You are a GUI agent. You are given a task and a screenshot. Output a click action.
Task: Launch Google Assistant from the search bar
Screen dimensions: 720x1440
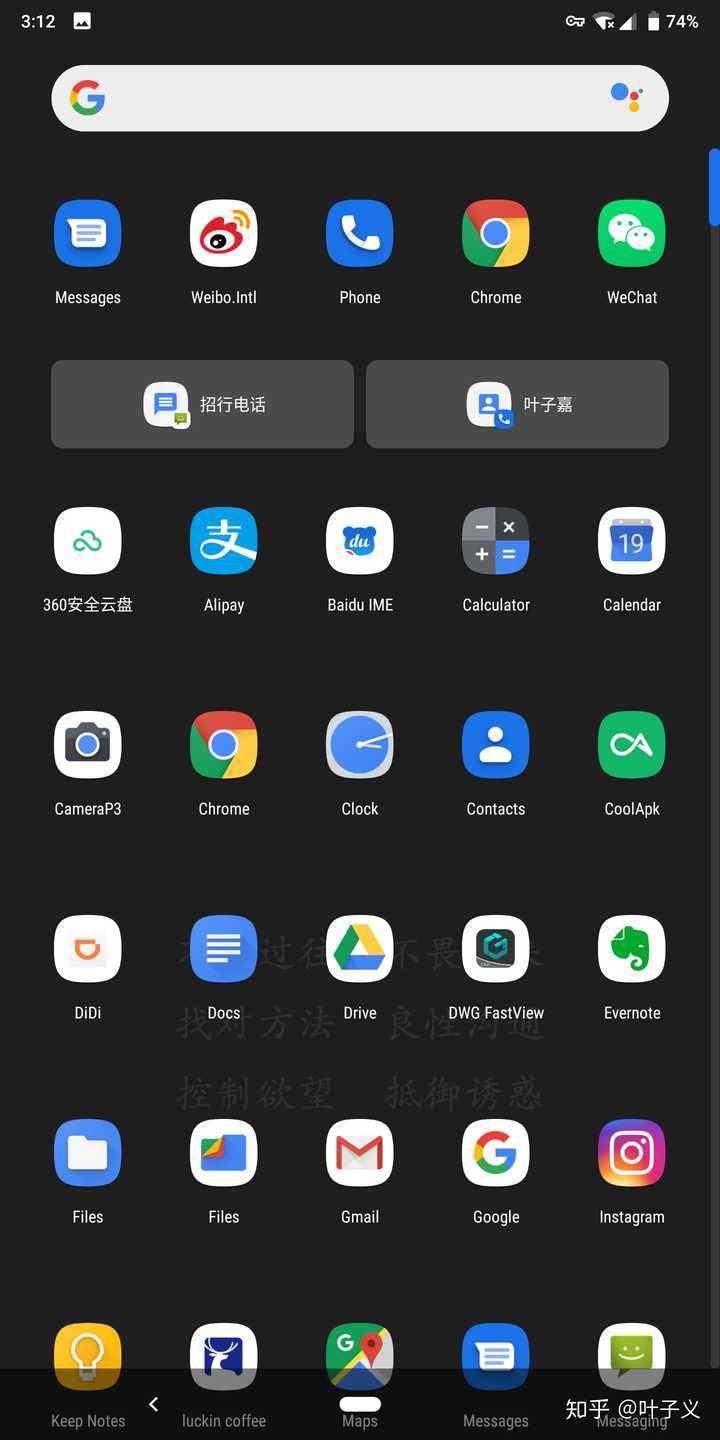point(627,97)
